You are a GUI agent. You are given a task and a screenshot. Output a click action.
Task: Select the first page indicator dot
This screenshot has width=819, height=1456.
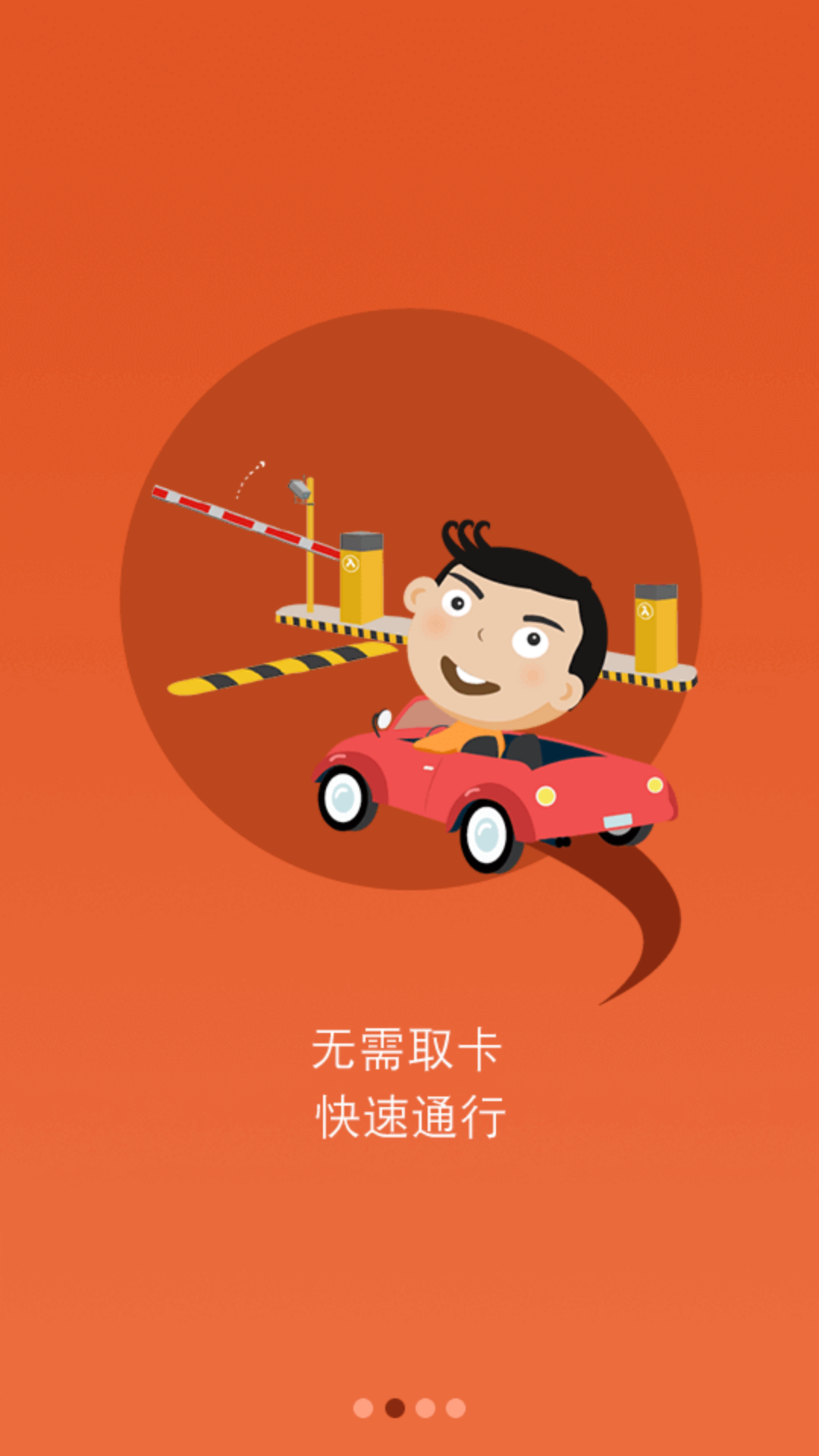coord(363,1408)
